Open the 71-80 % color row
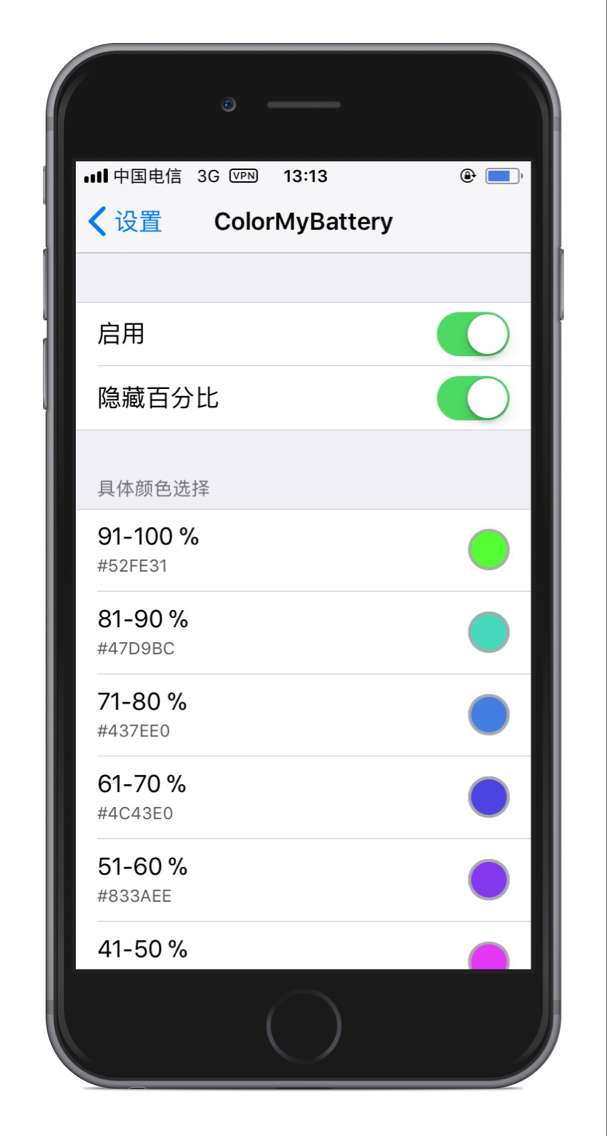This screenshot has width=607, height=1136. [x=304, y=715]
